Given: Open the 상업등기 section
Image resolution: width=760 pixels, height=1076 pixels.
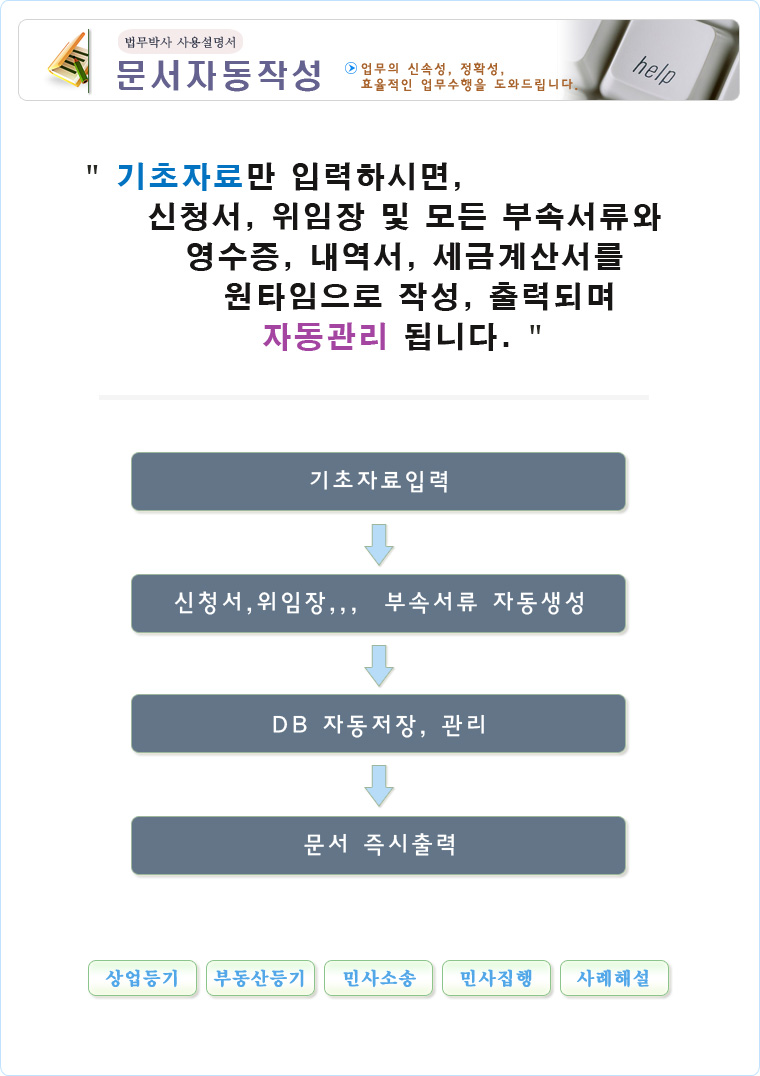Looking at the screenshot, I should (x=142, y=978).
